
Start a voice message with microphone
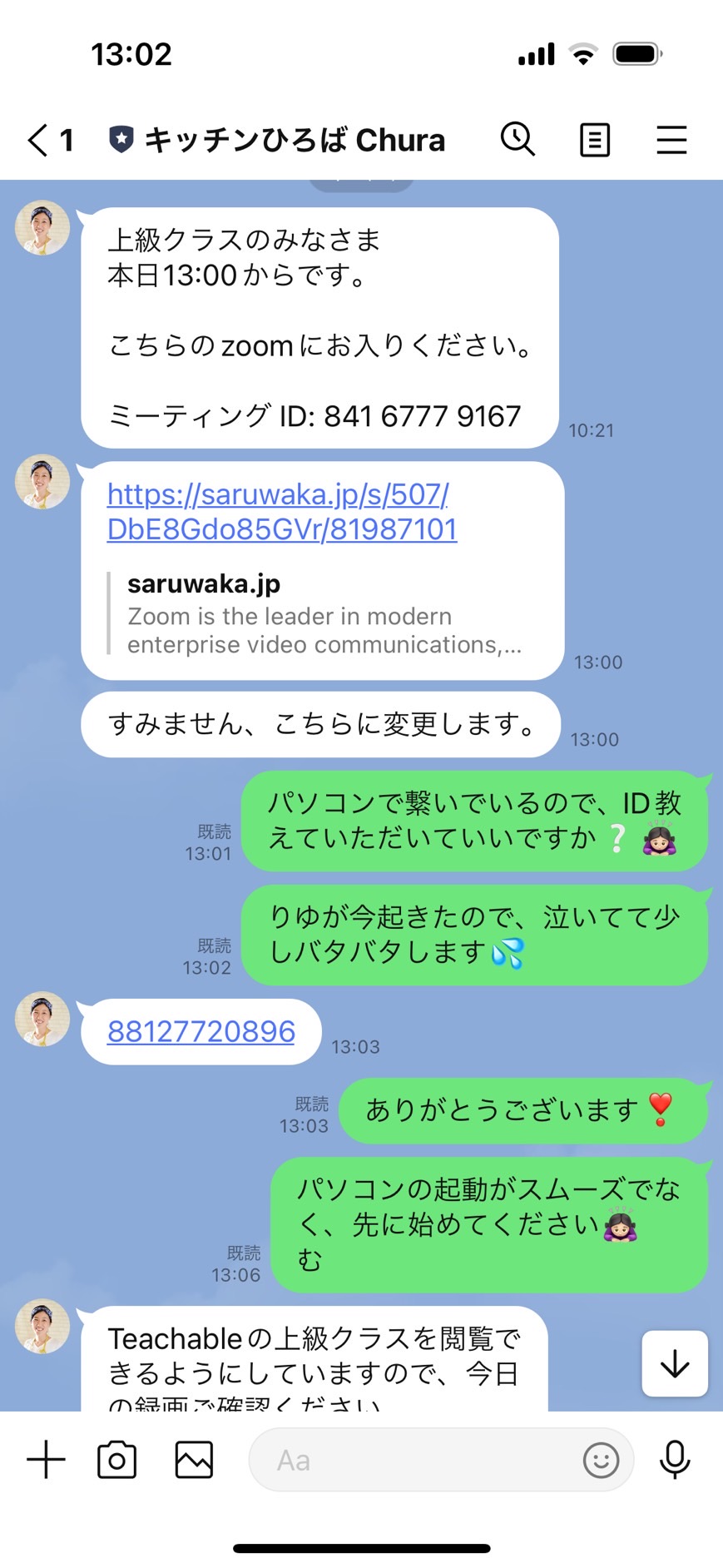[675, 1460]
